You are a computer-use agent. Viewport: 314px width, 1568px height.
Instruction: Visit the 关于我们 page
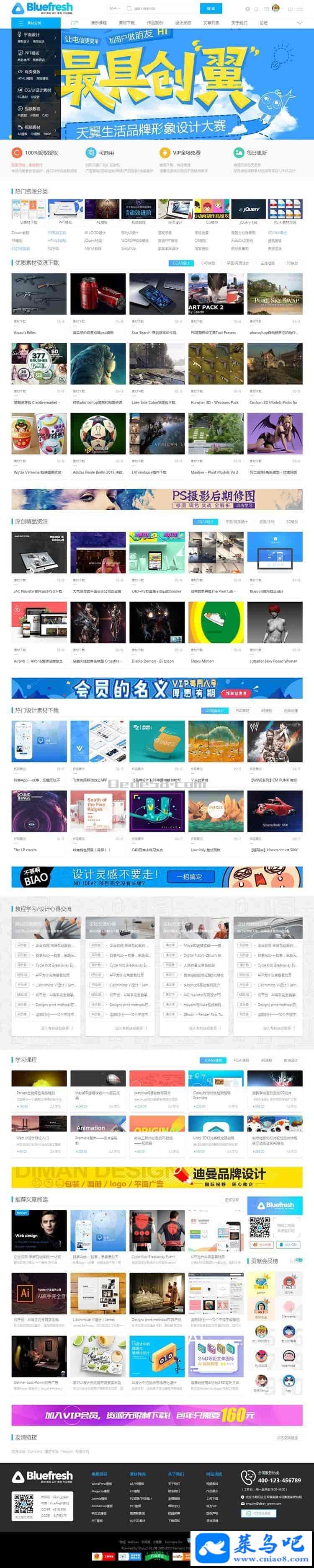coord(239,23)
